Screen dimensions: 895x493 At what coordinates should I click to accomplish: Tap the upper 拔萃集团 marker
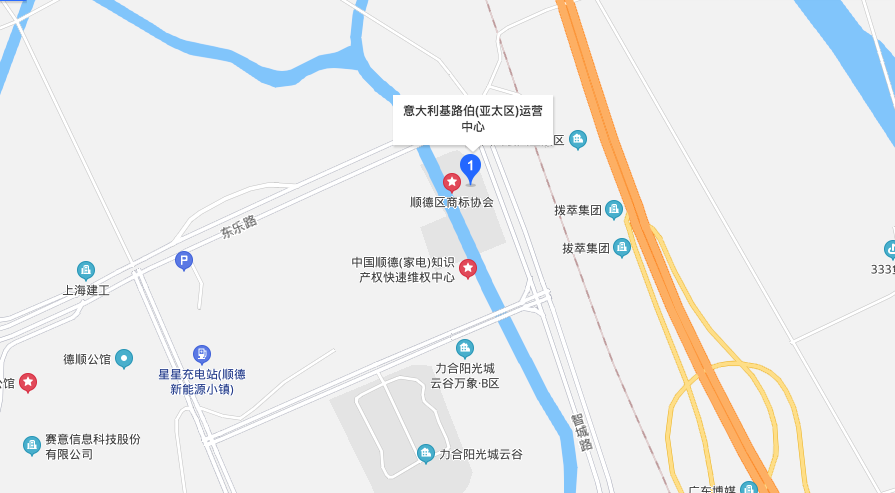pos(614,210)
